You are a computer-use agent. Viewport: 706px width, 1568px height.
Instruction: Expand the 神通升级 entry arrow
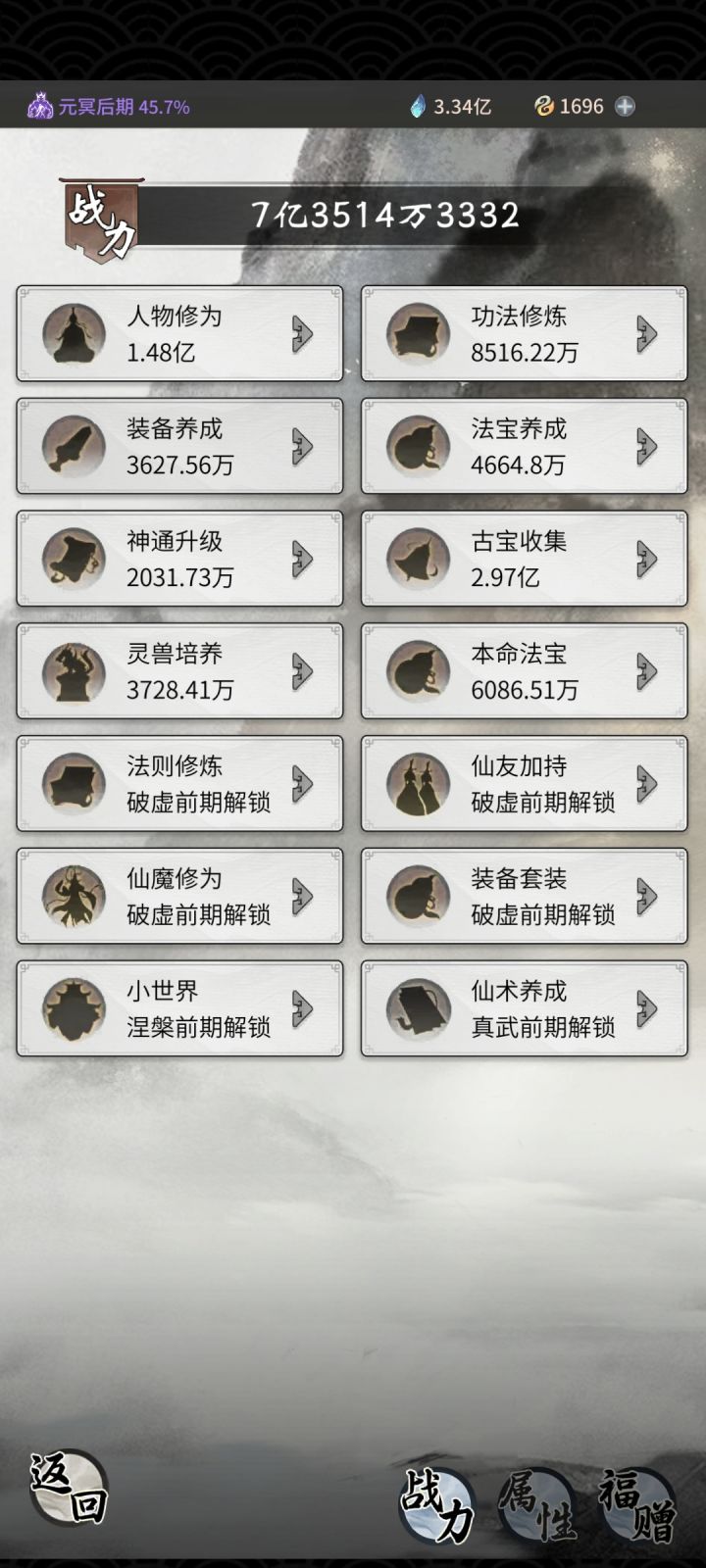click(x=299, y=559)
